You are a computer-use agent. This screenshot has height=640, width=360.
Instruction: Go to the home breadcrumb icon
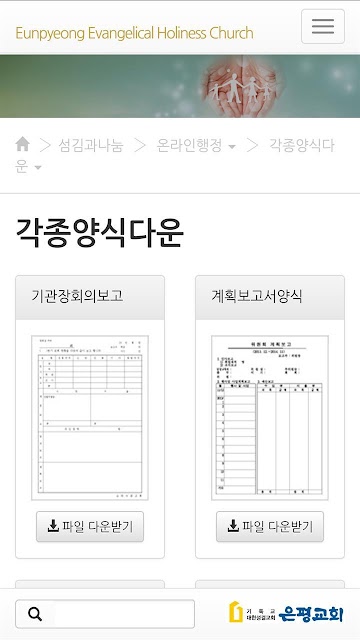click(22, 144)
